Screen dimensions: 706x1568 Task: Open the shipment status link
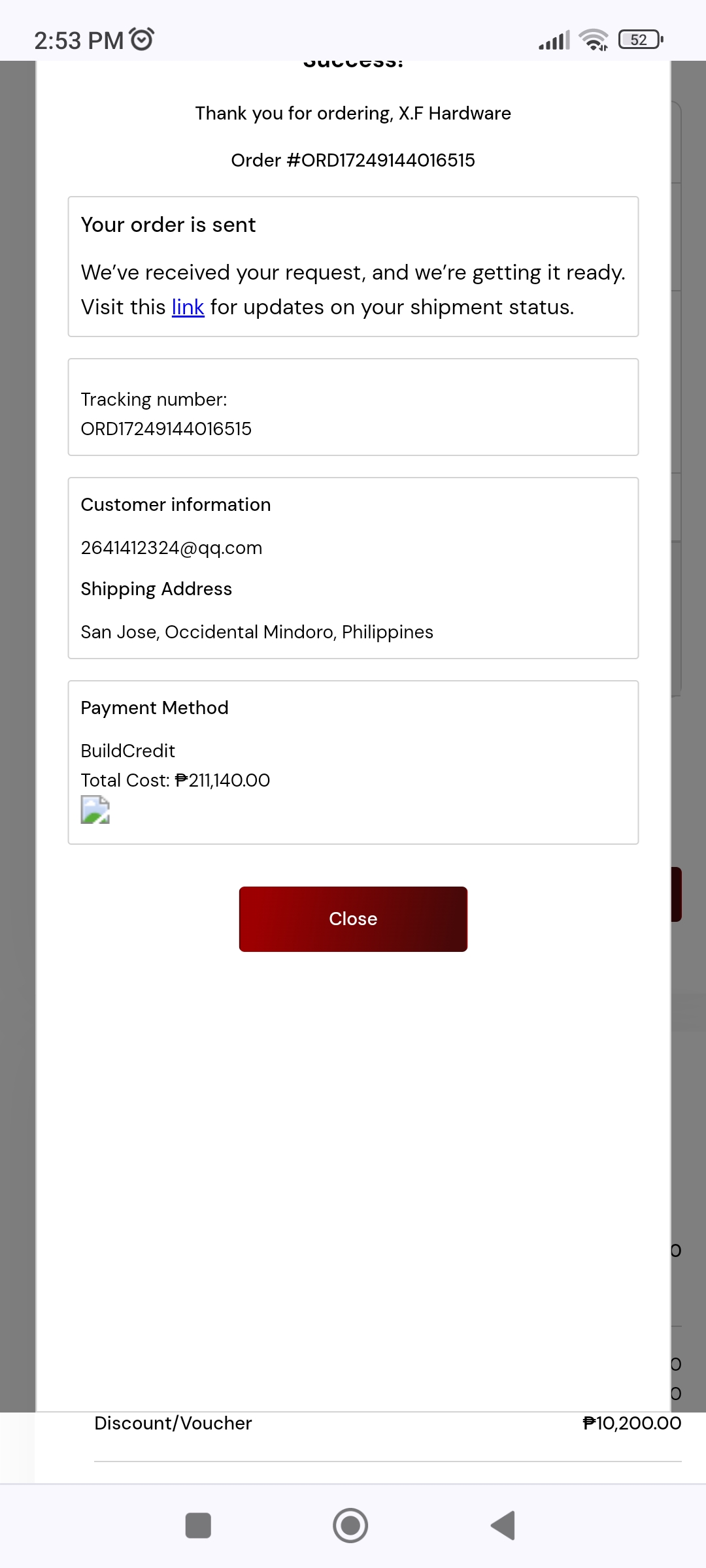188,307
